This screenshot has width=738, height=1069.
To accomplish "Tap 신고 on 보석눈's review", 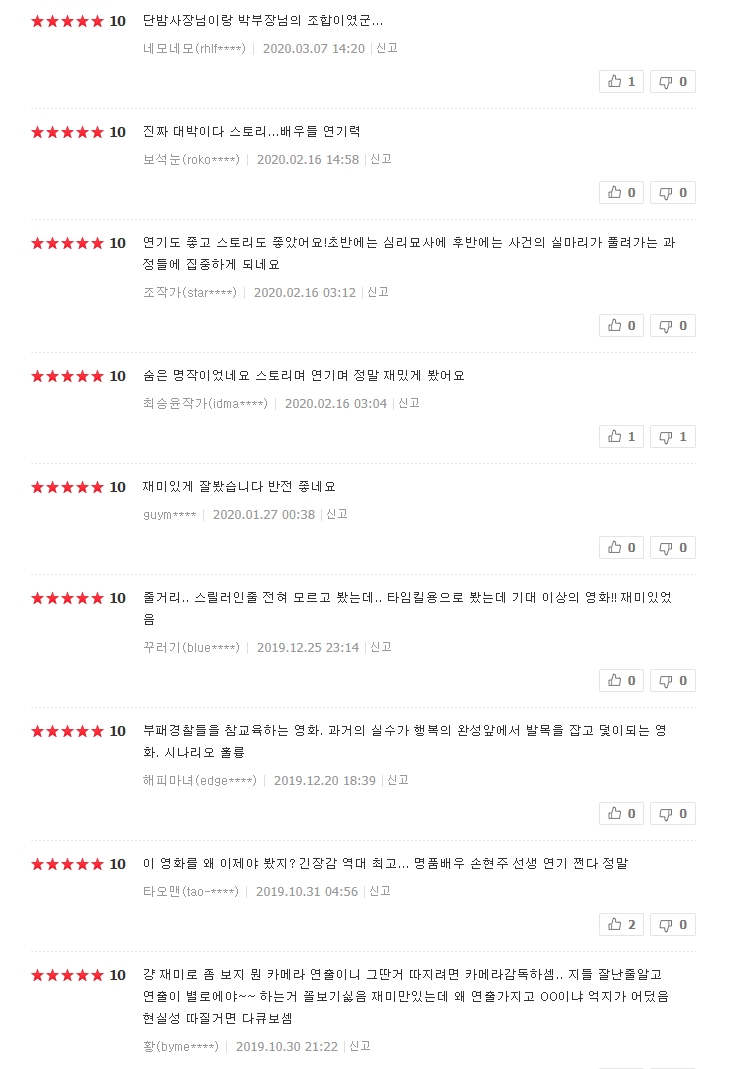I will pyautogui.click(x=381, y=159).
